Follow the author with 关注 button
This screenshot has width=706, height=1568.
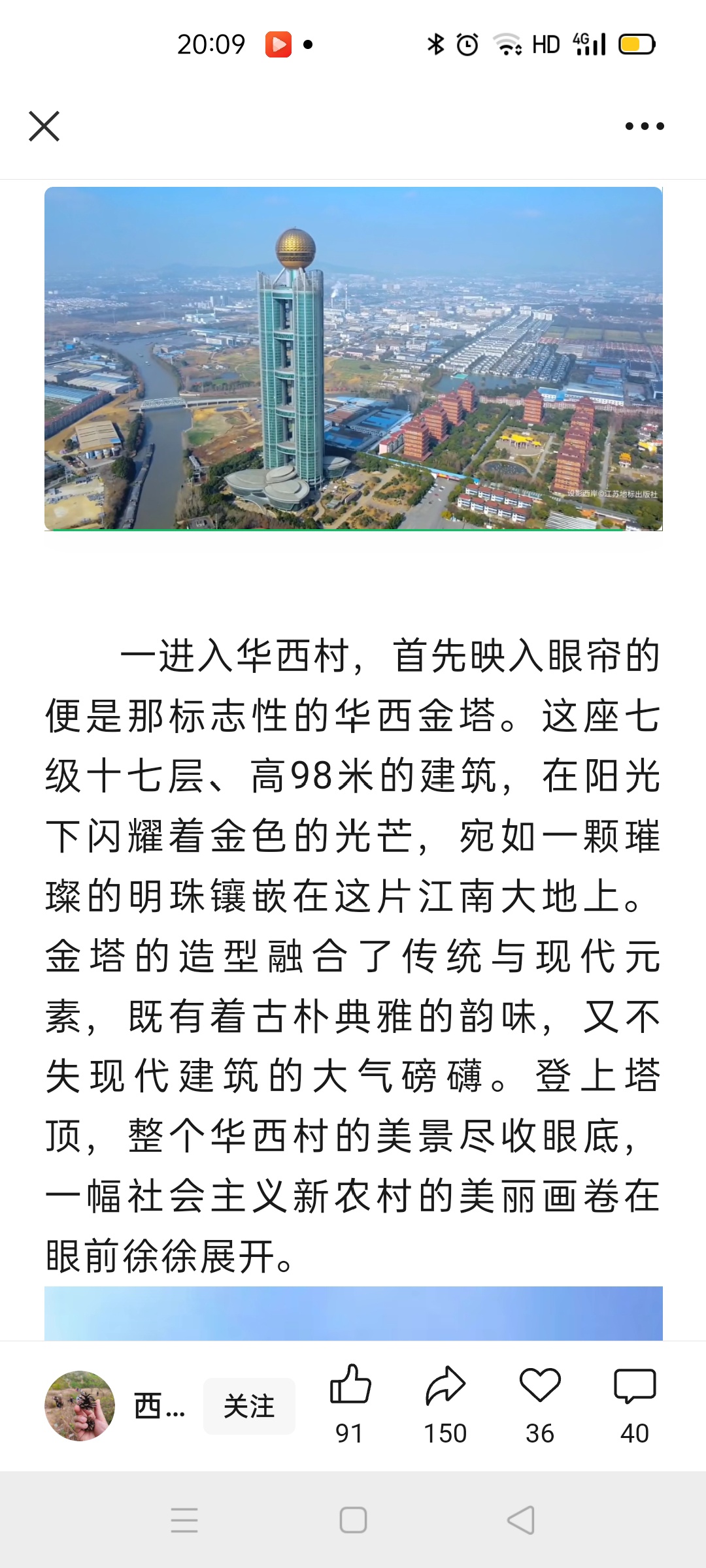click(x=249, y=1405)
